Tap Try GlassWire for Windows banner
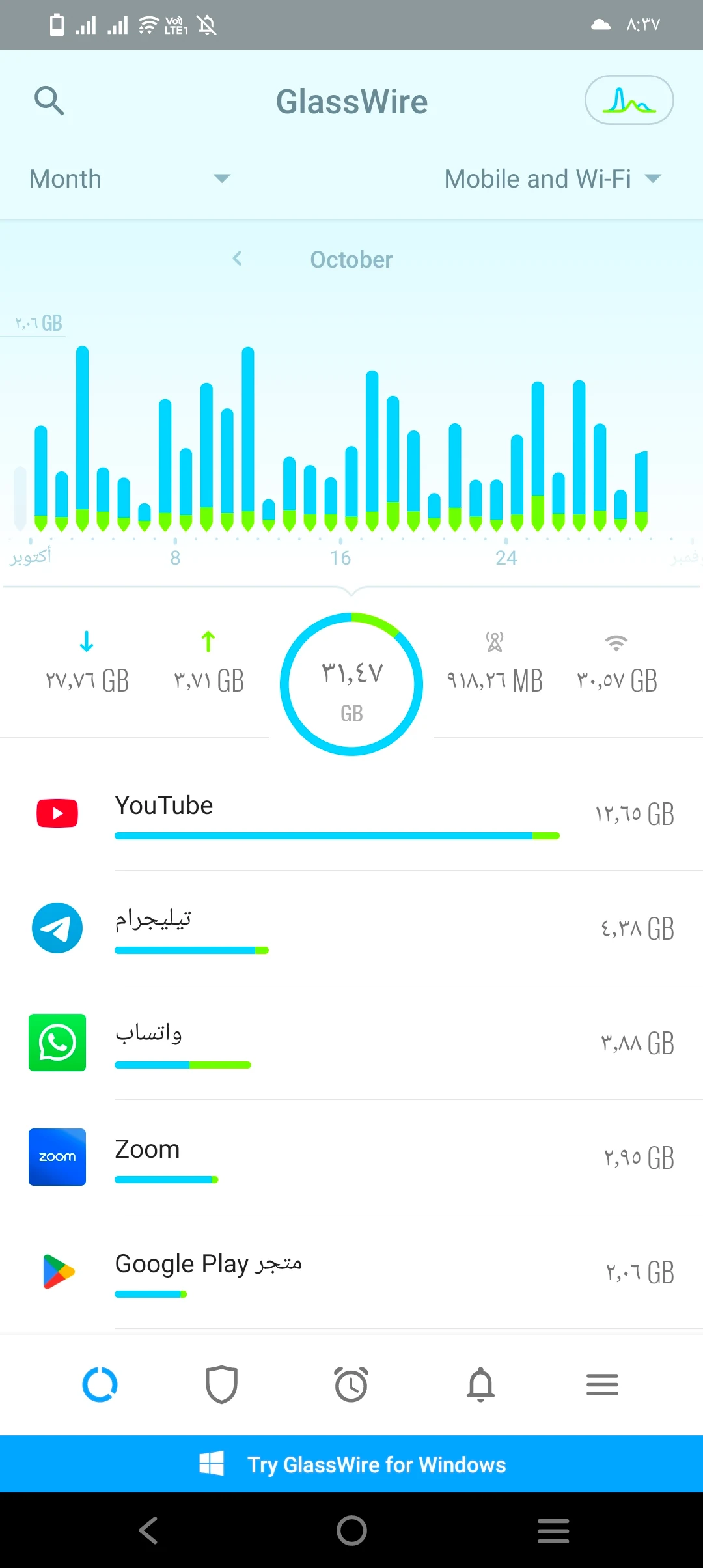This screenshot has height=1568, width=703. tap(351, 1464)
